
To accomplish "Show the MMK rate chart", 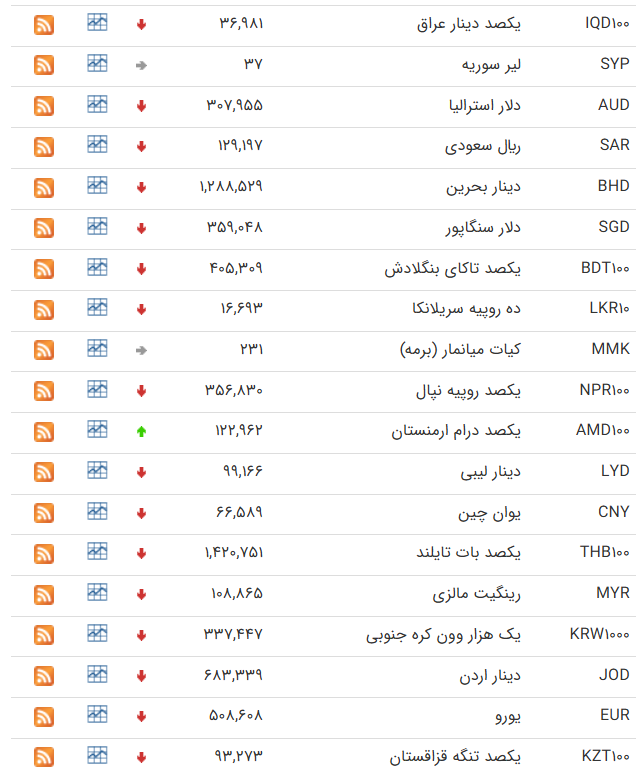I will pyautogui.click(x=97, y=348).
